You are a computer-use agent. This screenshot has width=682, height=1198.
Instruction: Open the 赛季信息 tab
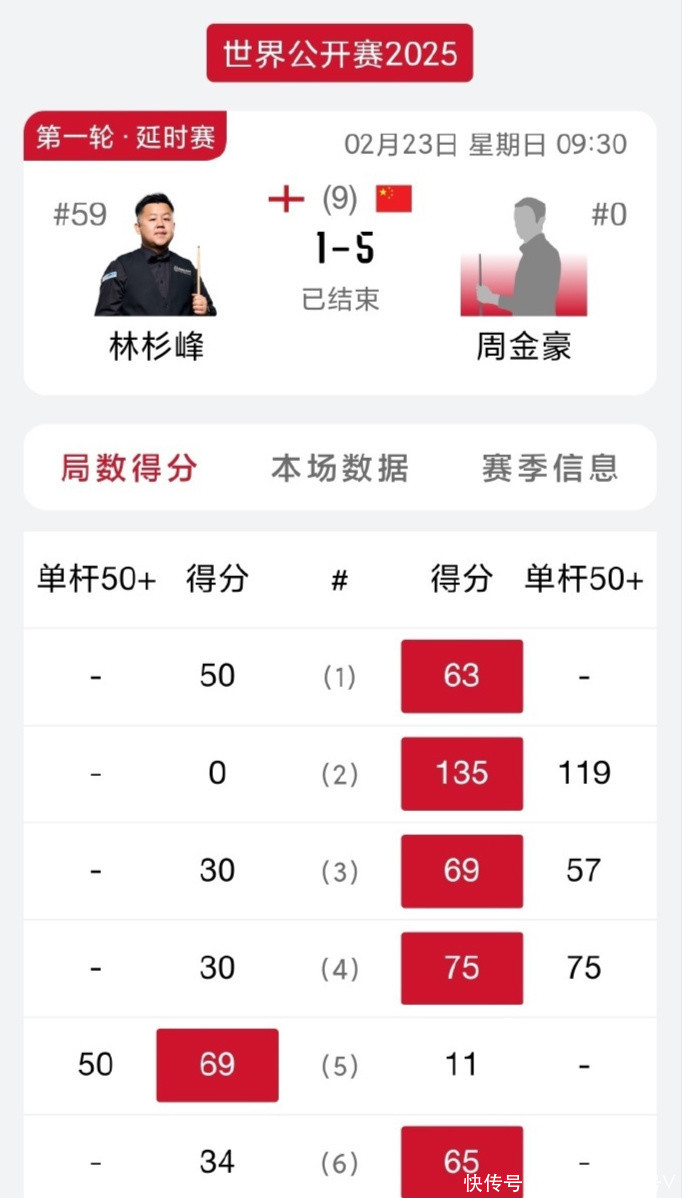point(550,468)
